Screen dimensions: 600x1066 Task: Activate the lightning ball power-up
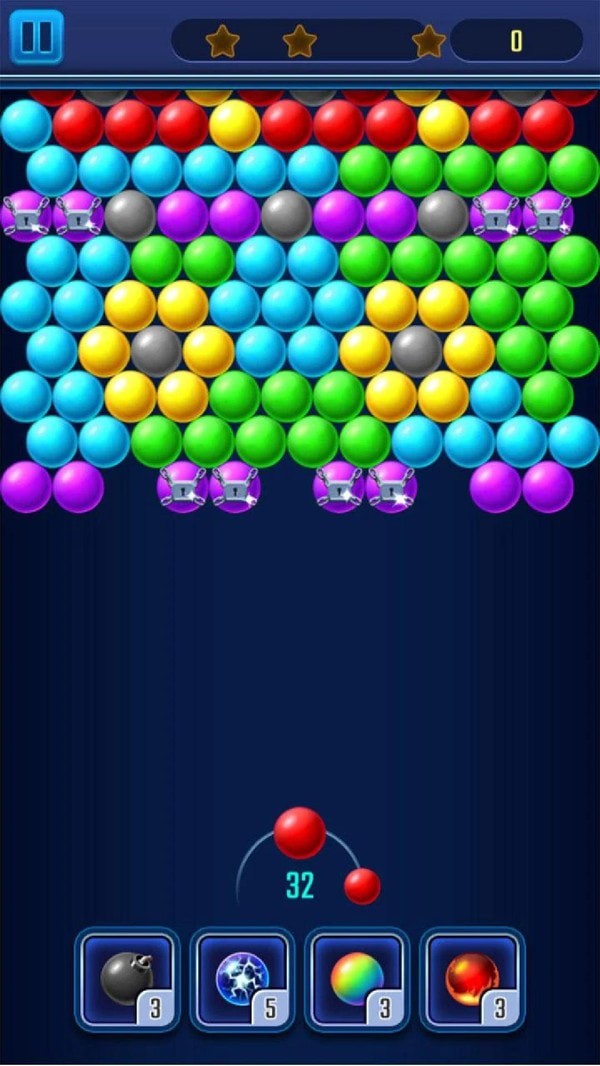click(x=242, y=979)
